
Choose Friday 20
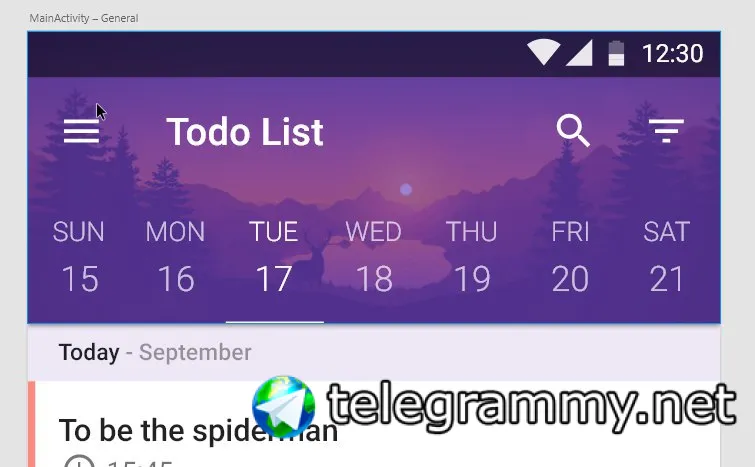pos(570,259)
